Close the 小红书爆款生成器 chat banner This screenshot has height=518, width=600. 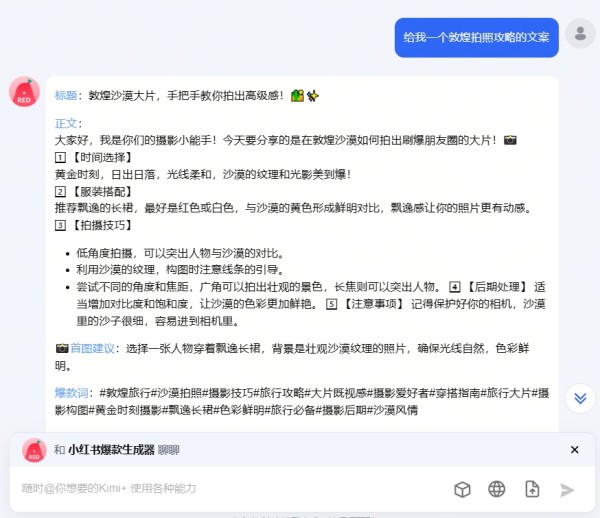pyautogui.click(x=574, y=450)
